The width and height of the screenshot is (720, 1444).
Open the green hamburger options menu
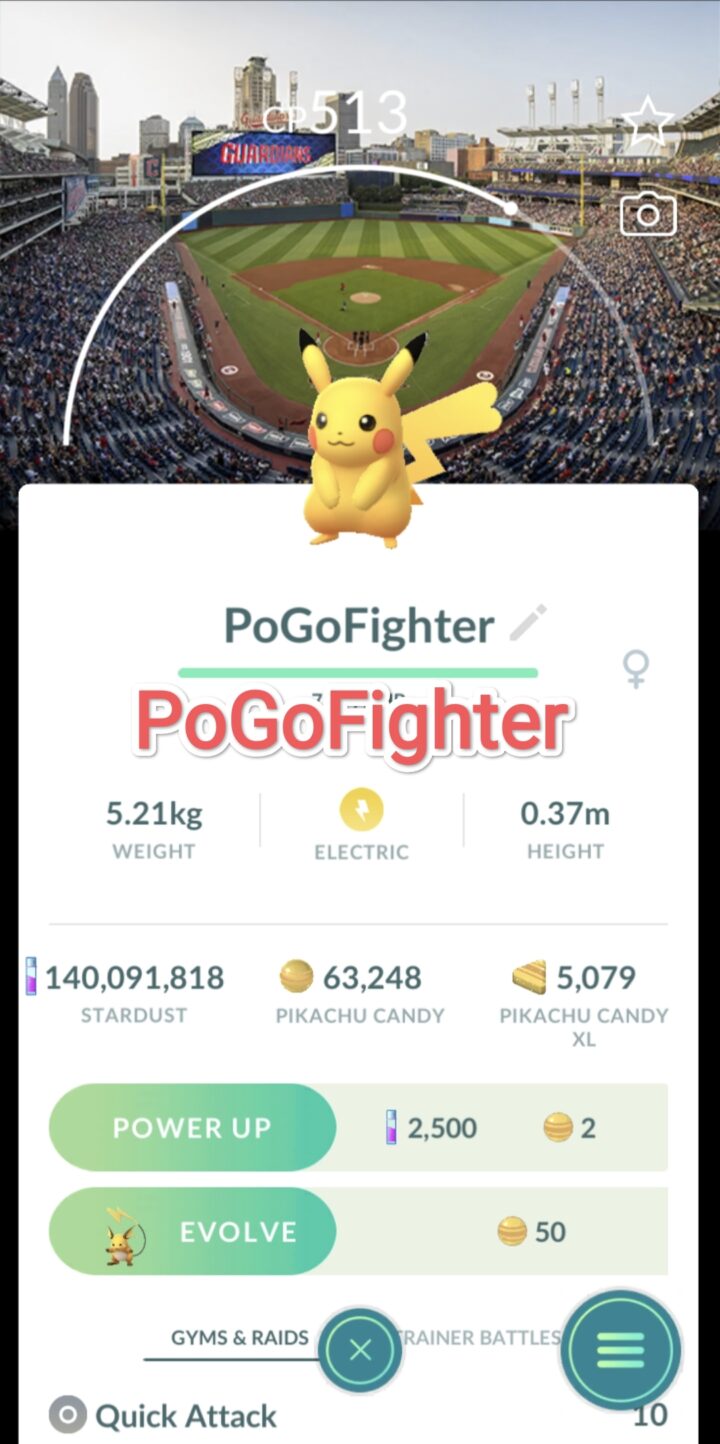coord(621,1350)
